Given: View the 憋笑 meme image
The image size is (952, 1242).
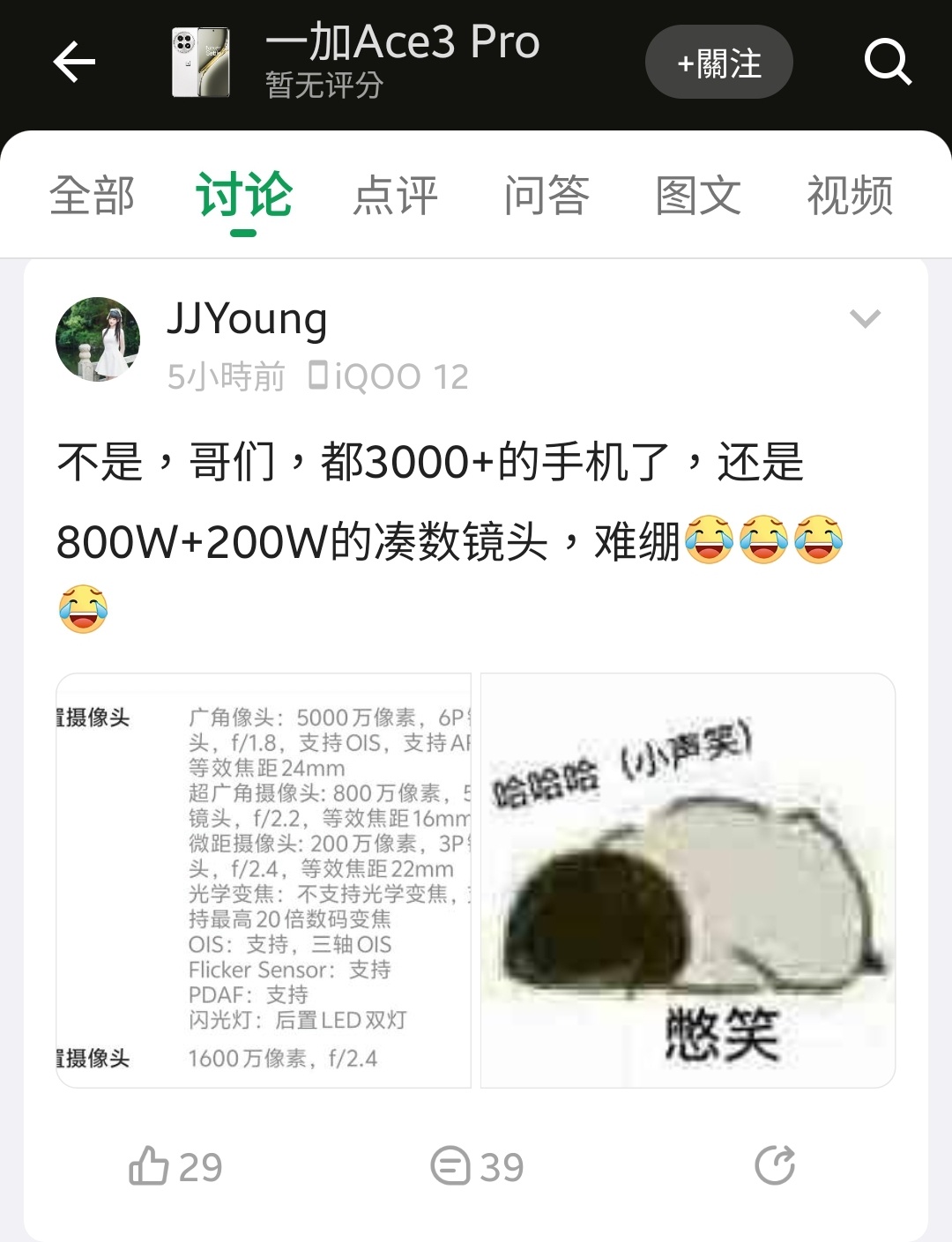Looking at the screenshot, I should pos(688,881).
